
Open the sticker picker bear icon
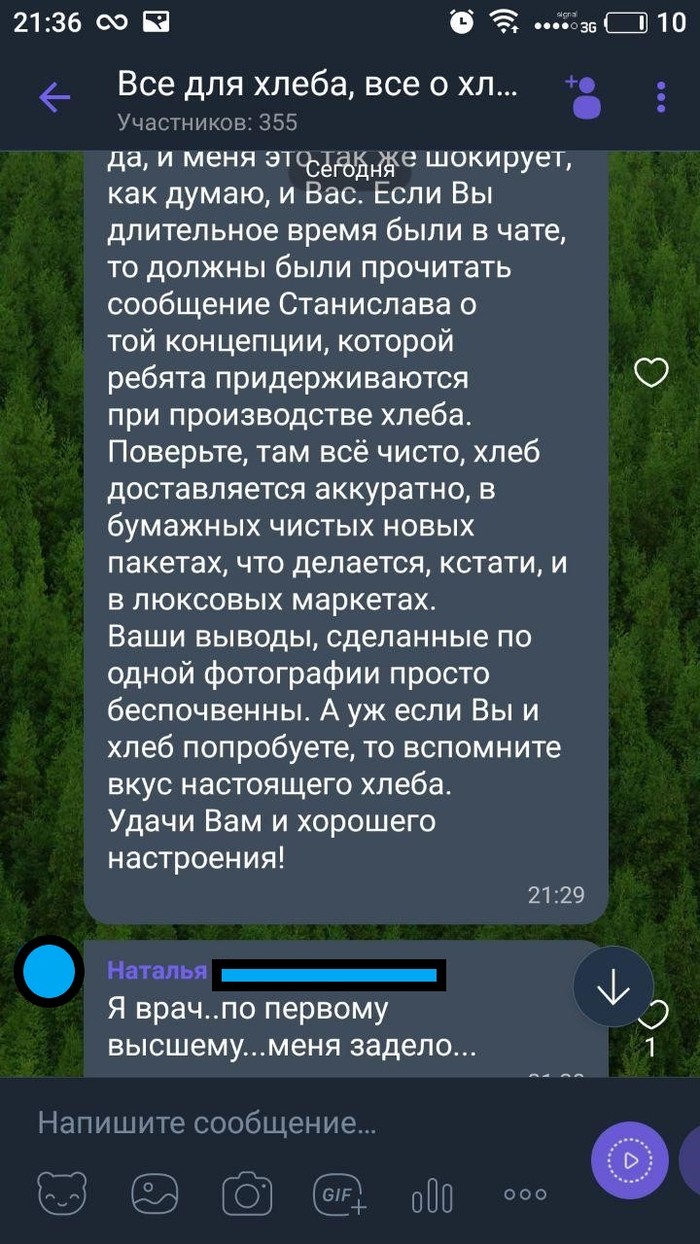click(x=62, y=1194)
